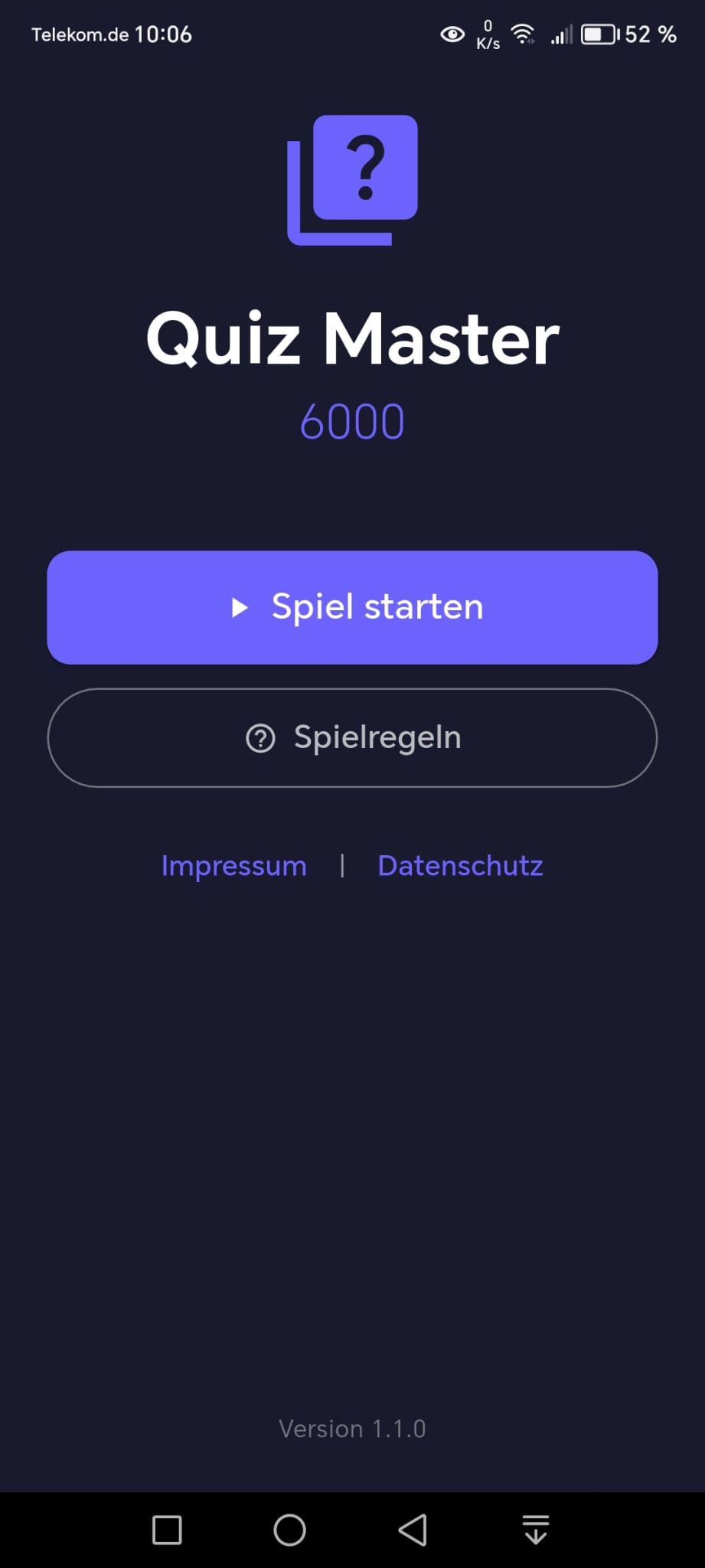Click the play triangle icon on Spiel starten

click(x=240, y=607)
